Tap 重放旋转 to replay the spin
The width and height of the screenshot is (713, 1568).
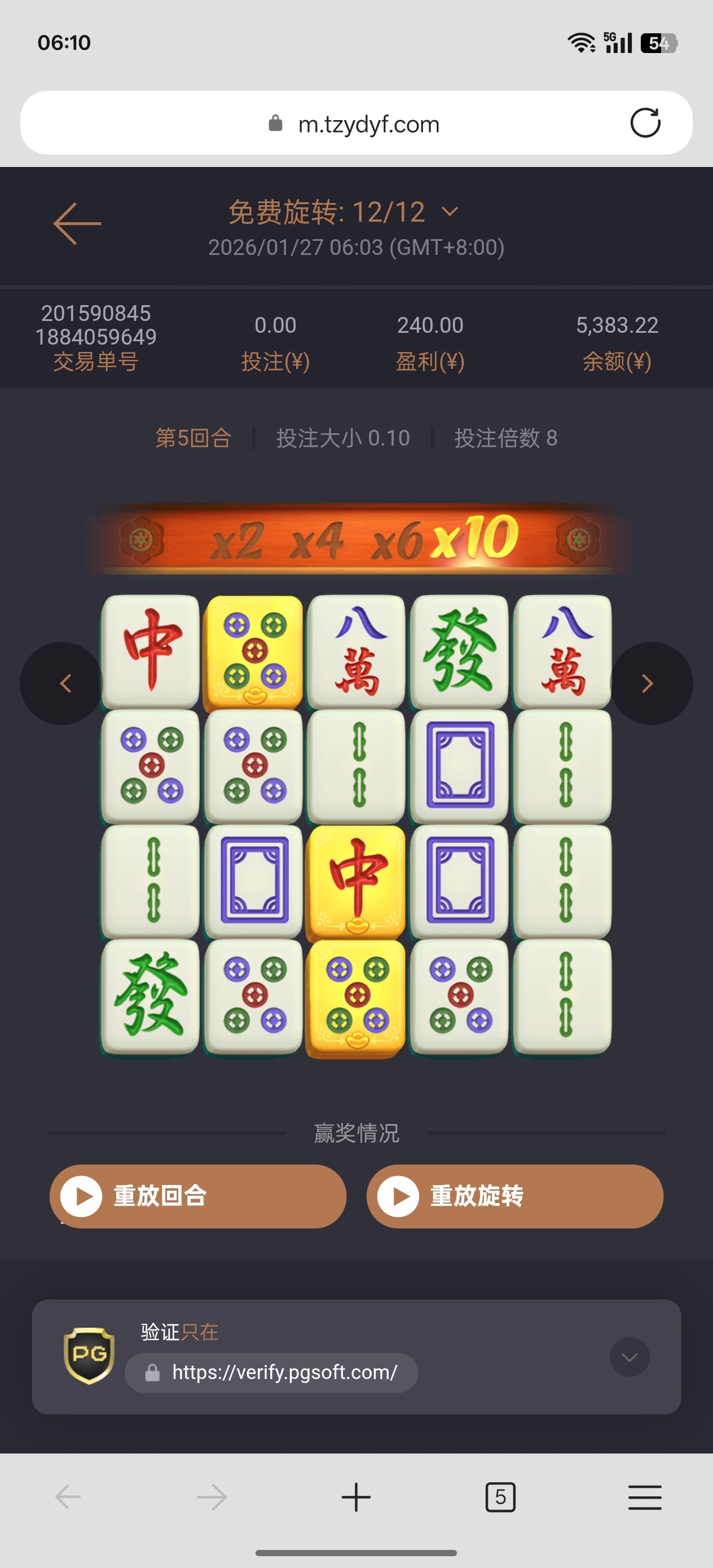coord(514,1196)
